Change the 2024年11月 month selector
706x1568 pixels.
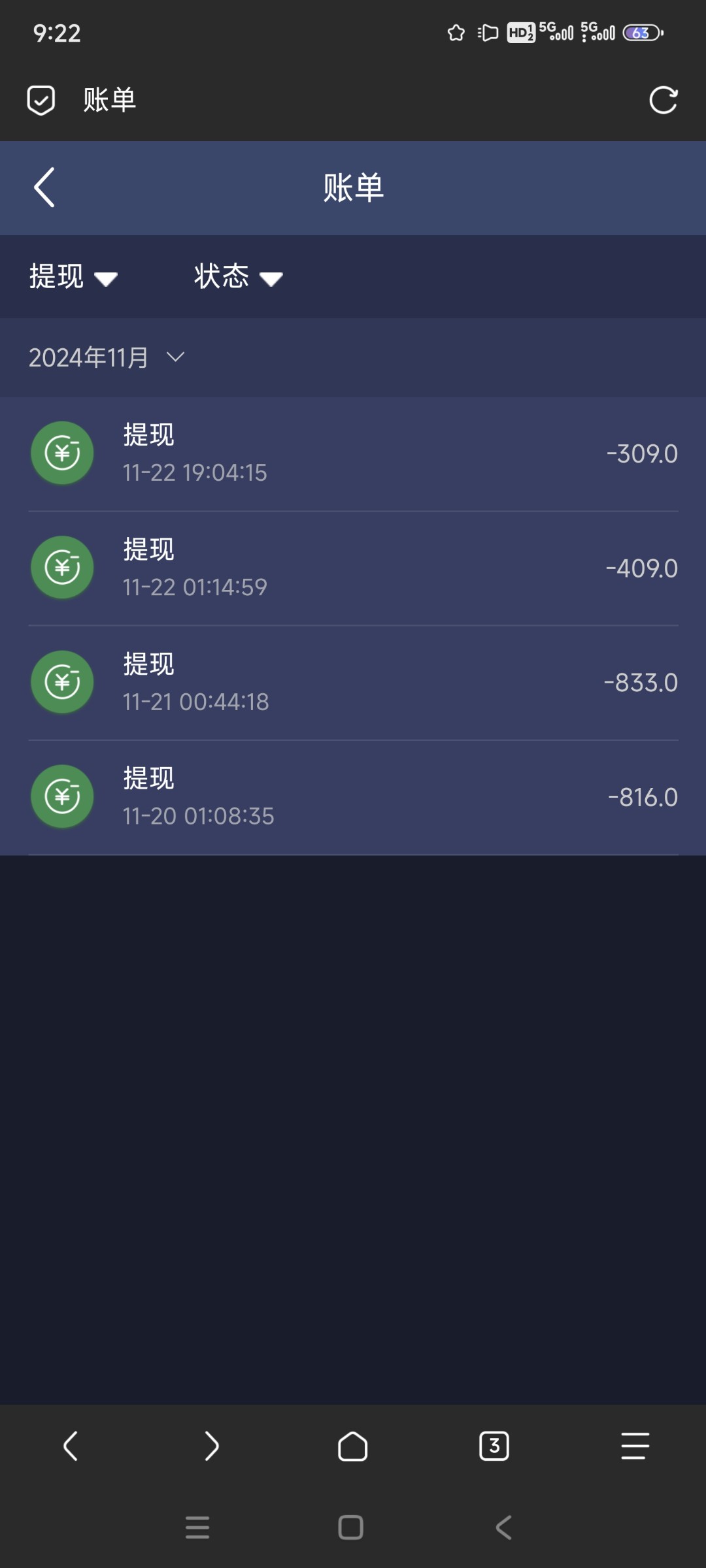pos(106,357)
